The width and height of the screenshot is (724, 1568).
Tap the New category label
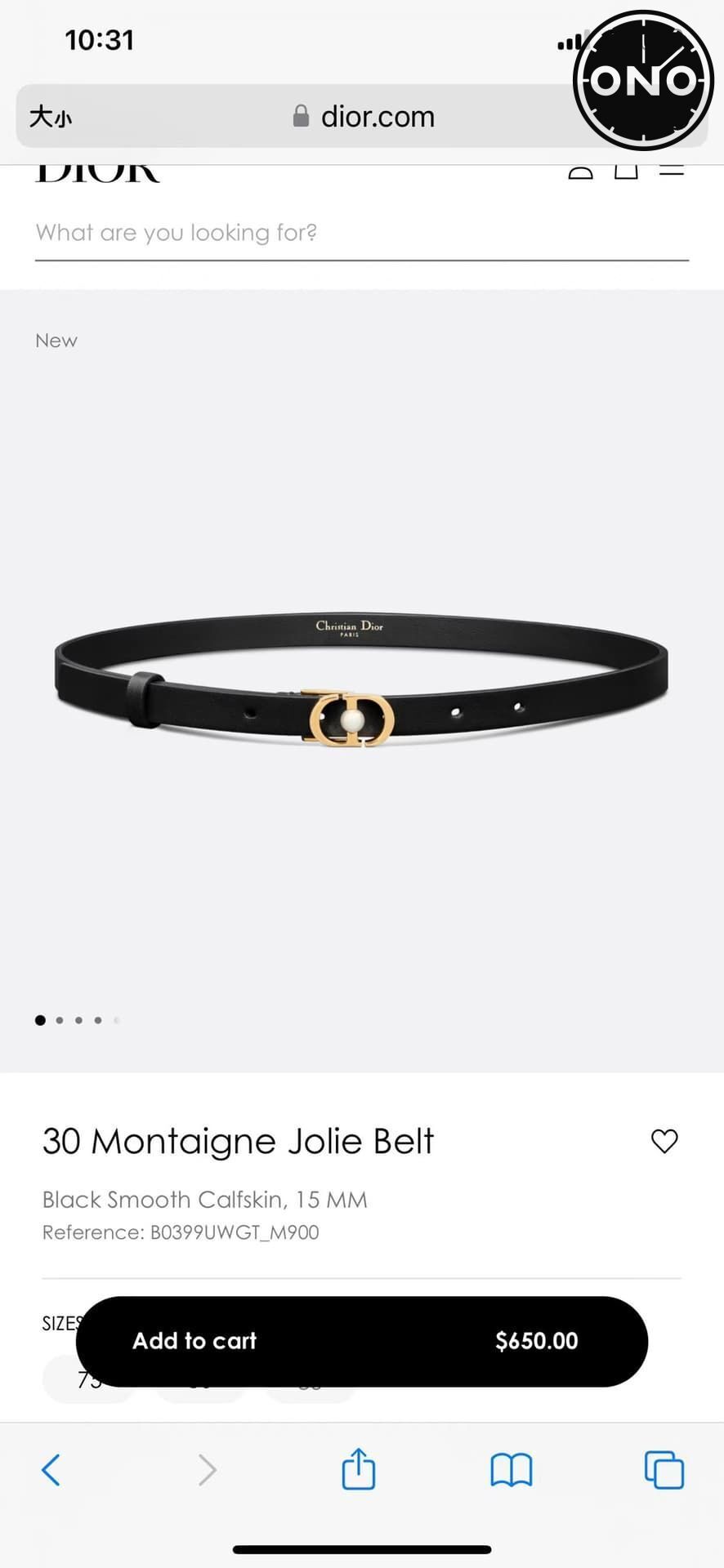56,340
